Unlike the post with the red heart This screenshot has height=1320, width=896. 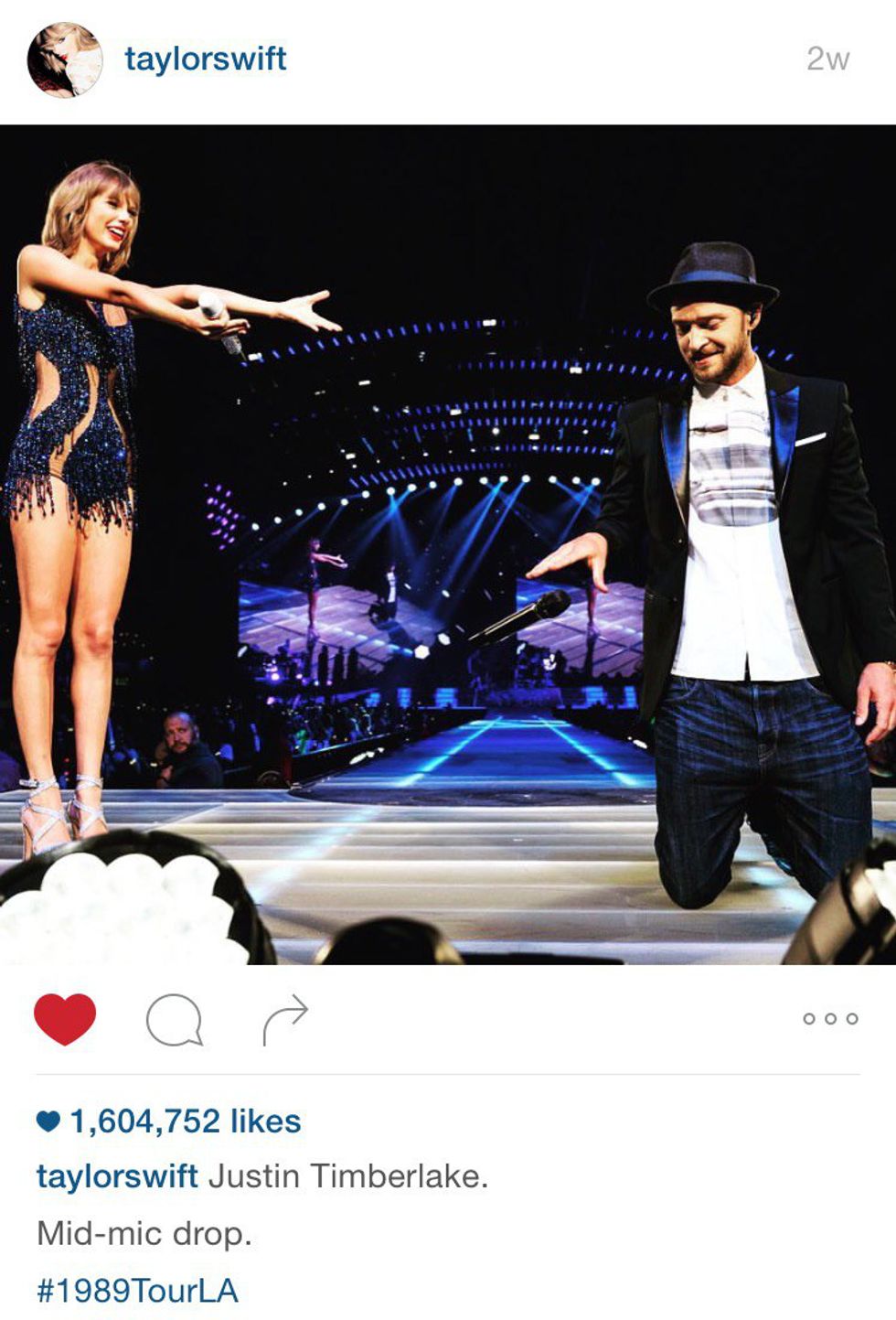point(65,1018)
